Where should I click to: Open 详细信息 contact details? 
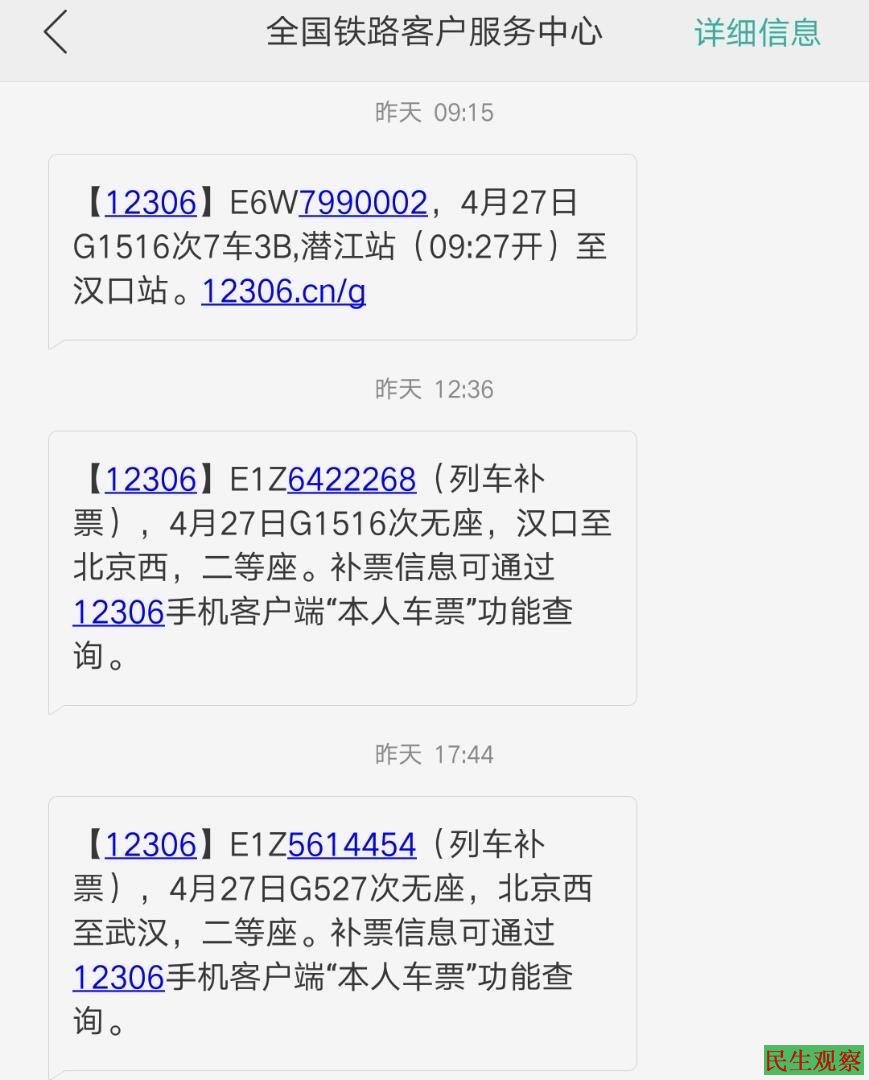pyautogui.click(x=757, y=33)
